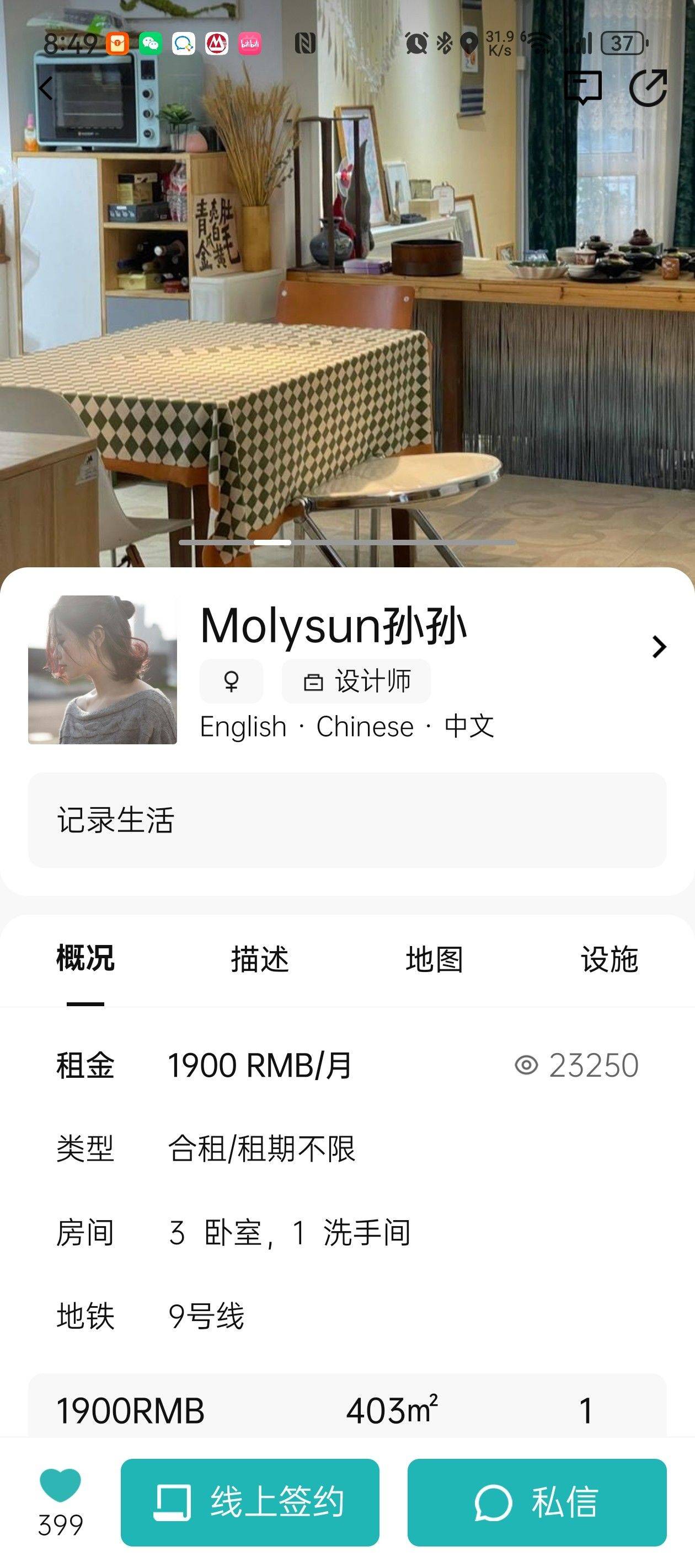Go back using the top-left arrow

click(x=46, y=88)
